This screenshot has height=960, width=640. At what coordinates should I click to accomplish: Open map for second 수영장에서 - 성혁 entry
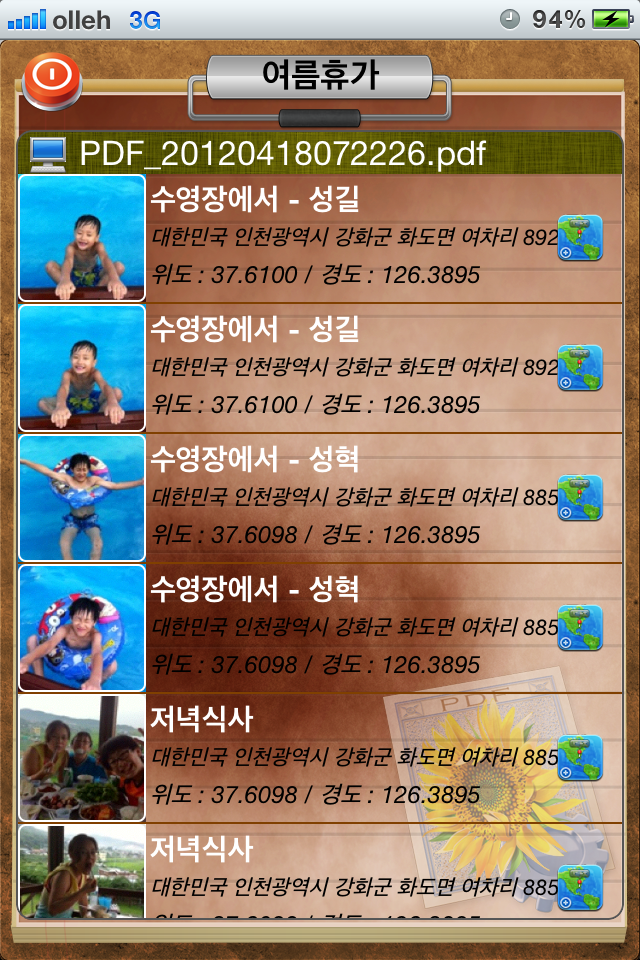tap(580, 628)
